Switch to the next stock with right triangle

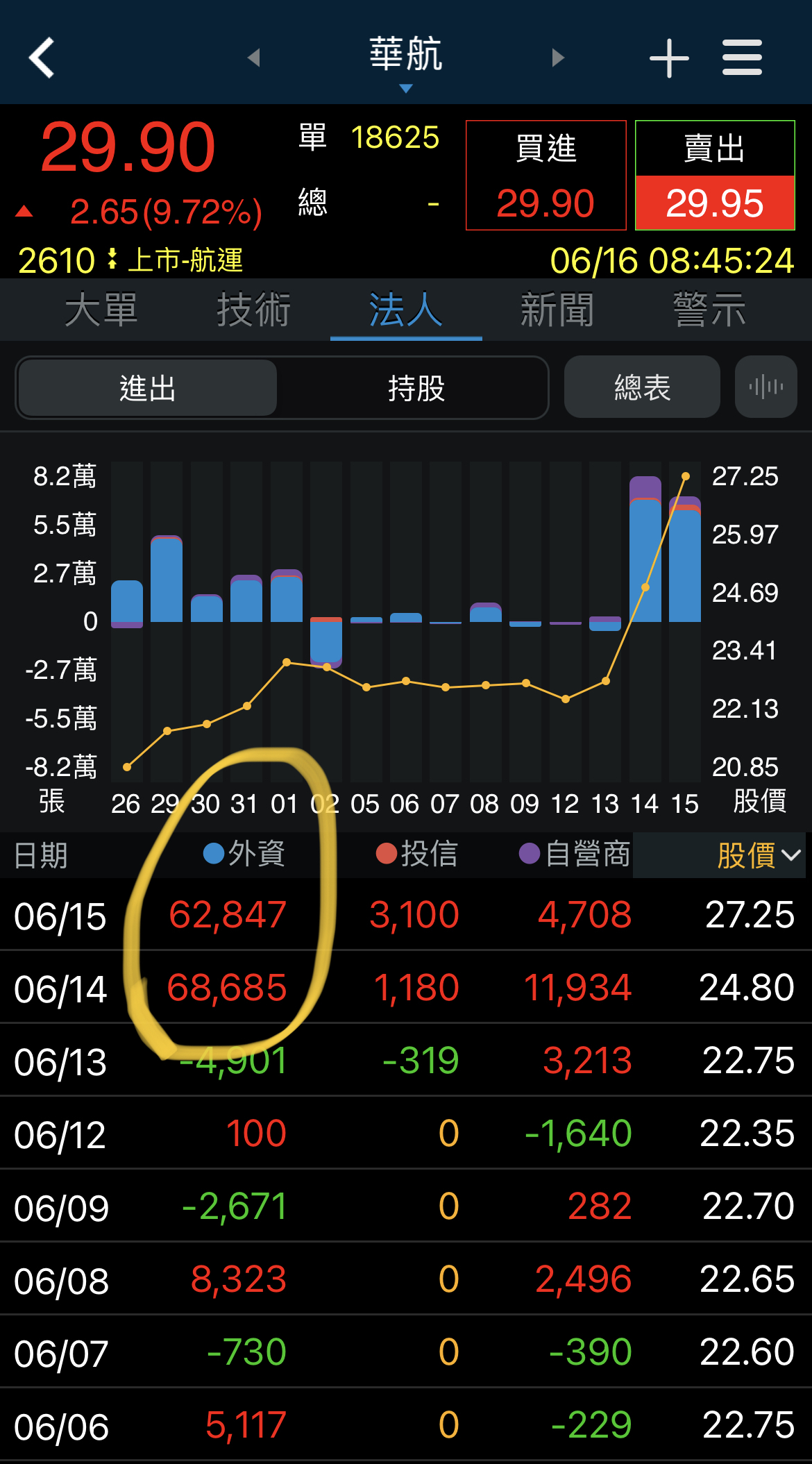[x=558, y=58]
